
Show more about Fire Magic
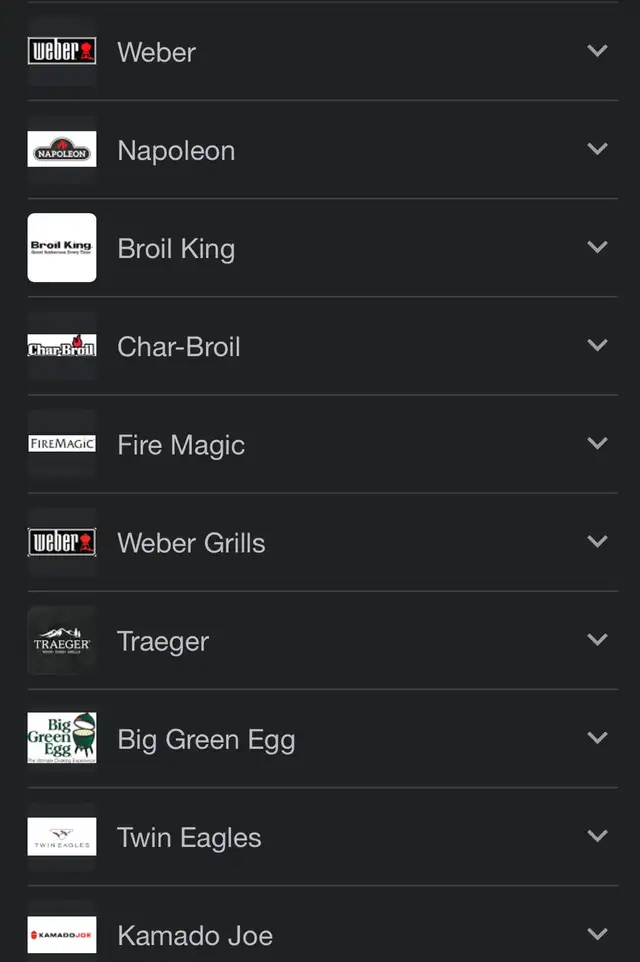pyautogui.click(x=597, y=443)
